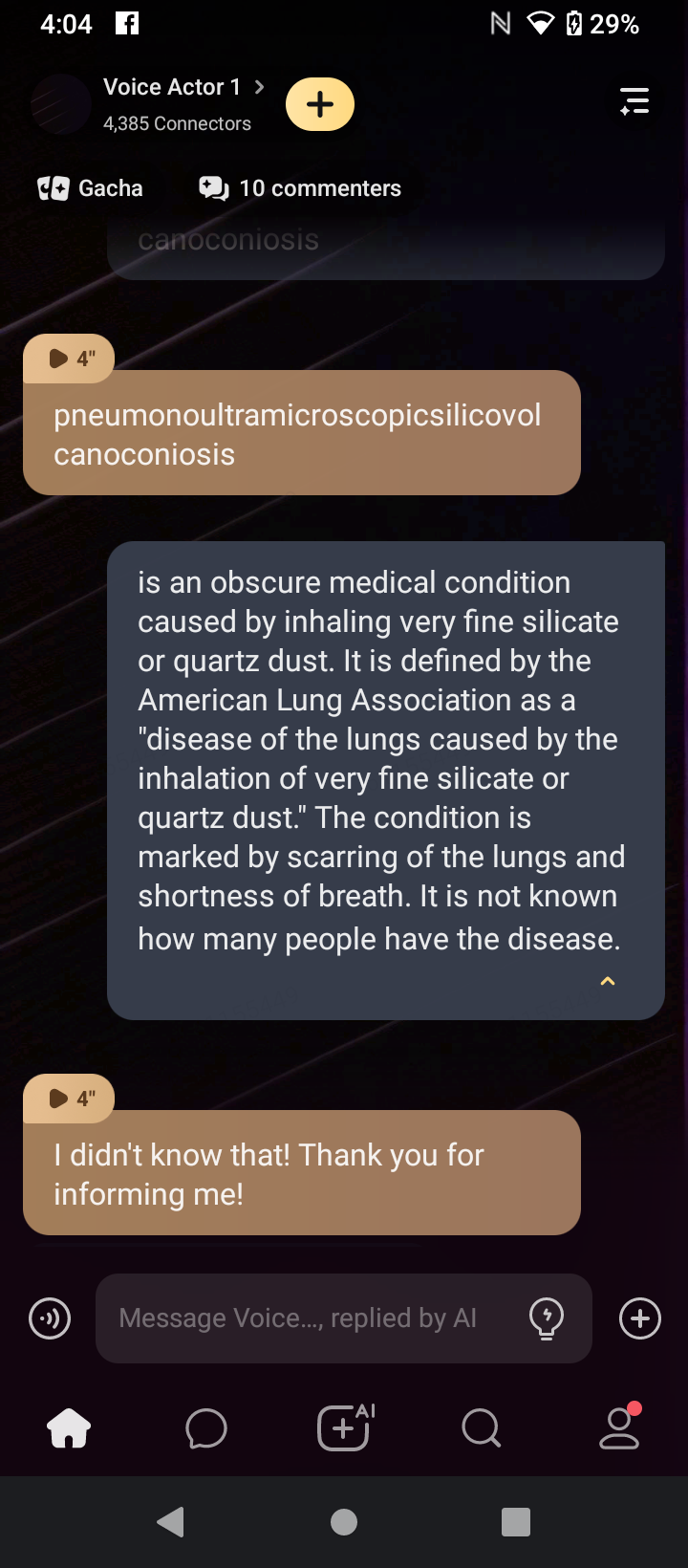View the 10 commenters

[x=300, y=188]
